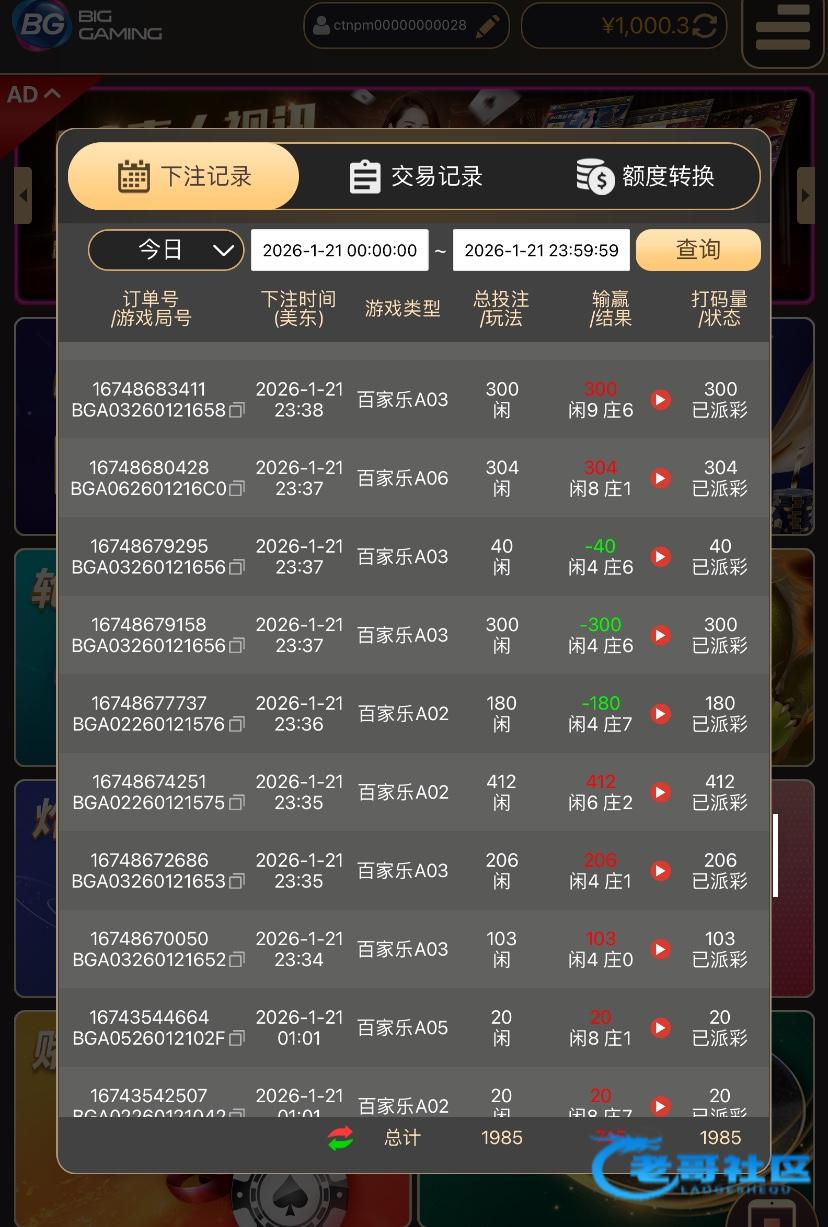Edit the start time 2026-1-21 00:00:00
The width and height of the screenshot is (828, 1227).
(x=339, y=250)
